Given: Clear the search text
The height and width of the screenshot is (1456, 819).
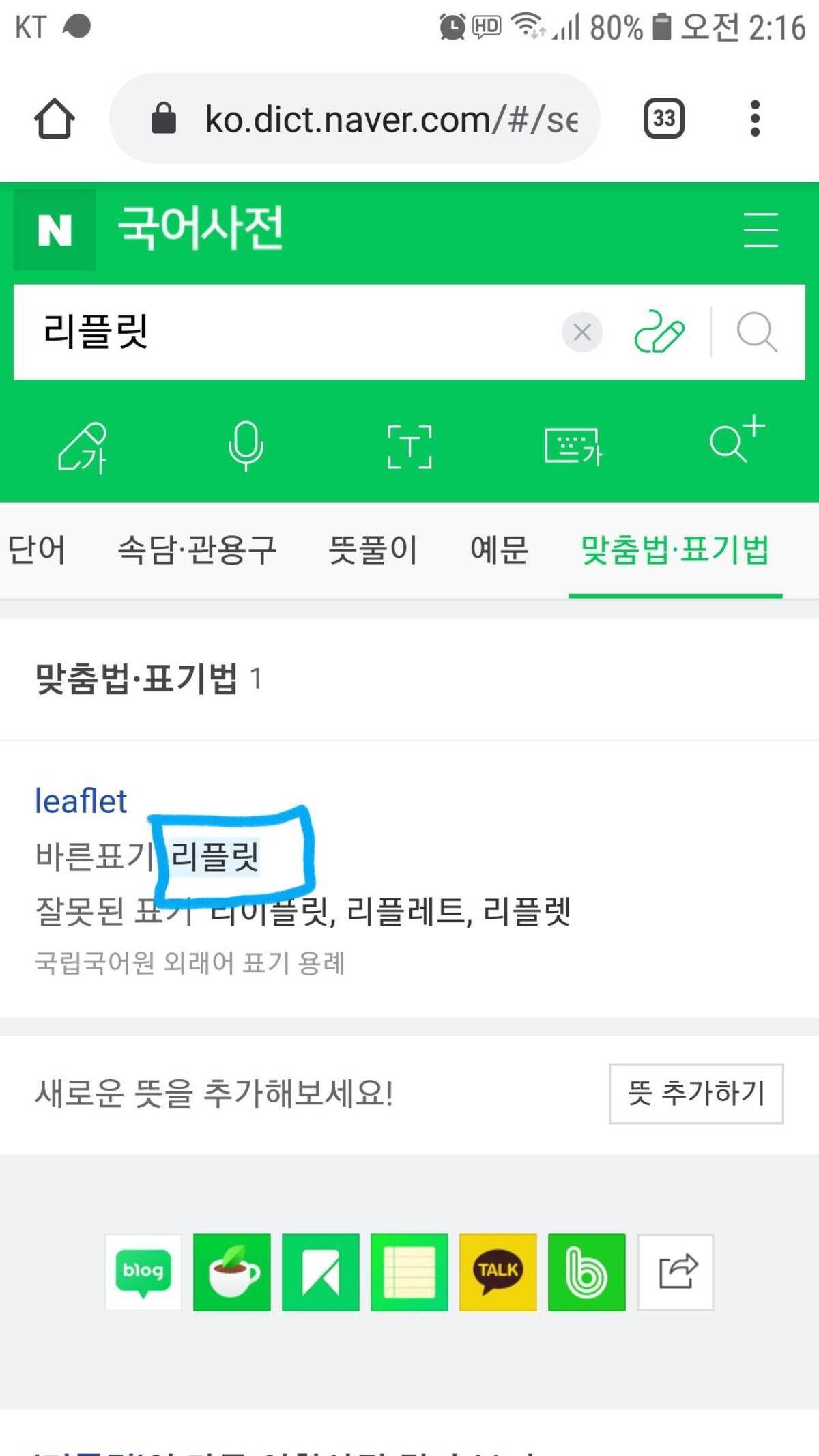Looking at the screenshot, I should pyautogui.click(x=581, y=332).
